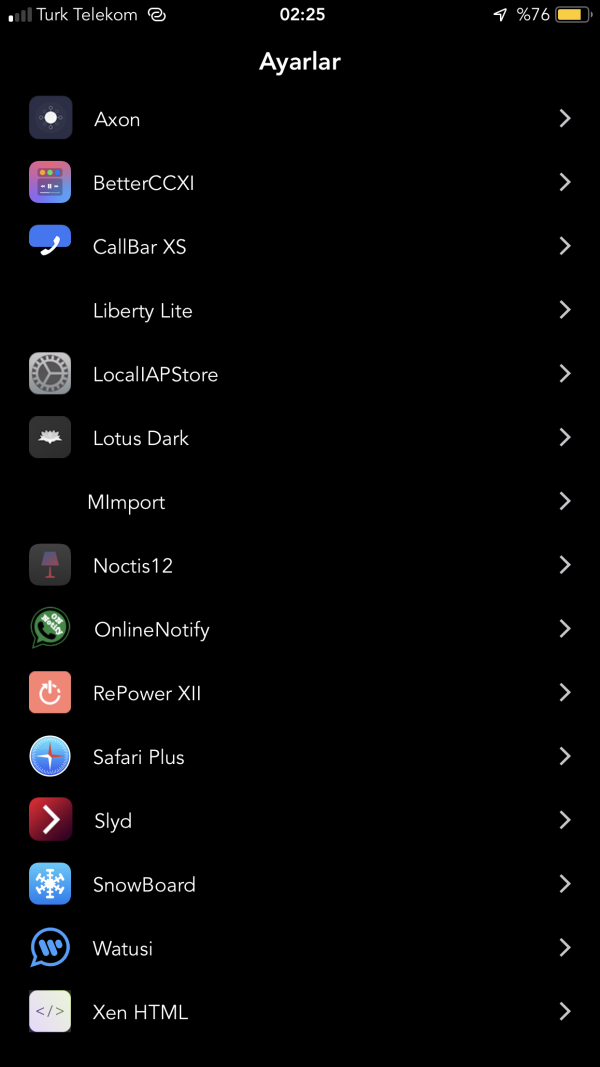Open OnlineNotify settings

(151, 630)
